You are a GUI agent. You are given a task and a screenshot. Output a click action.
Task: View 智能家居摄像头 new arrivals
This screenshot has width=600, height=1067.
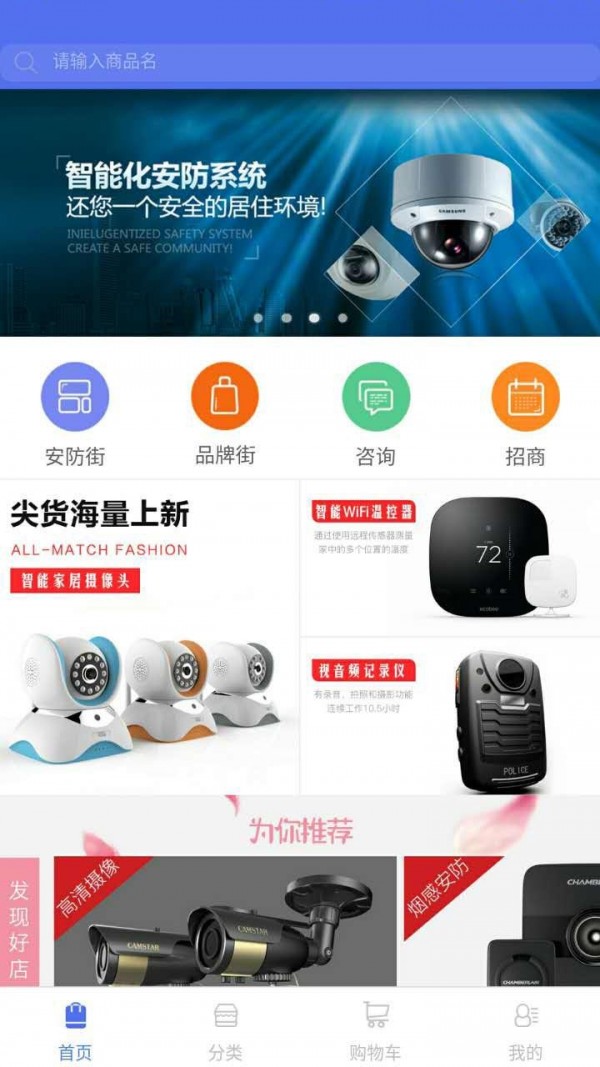pyautogui.click(x=150, y=637)
